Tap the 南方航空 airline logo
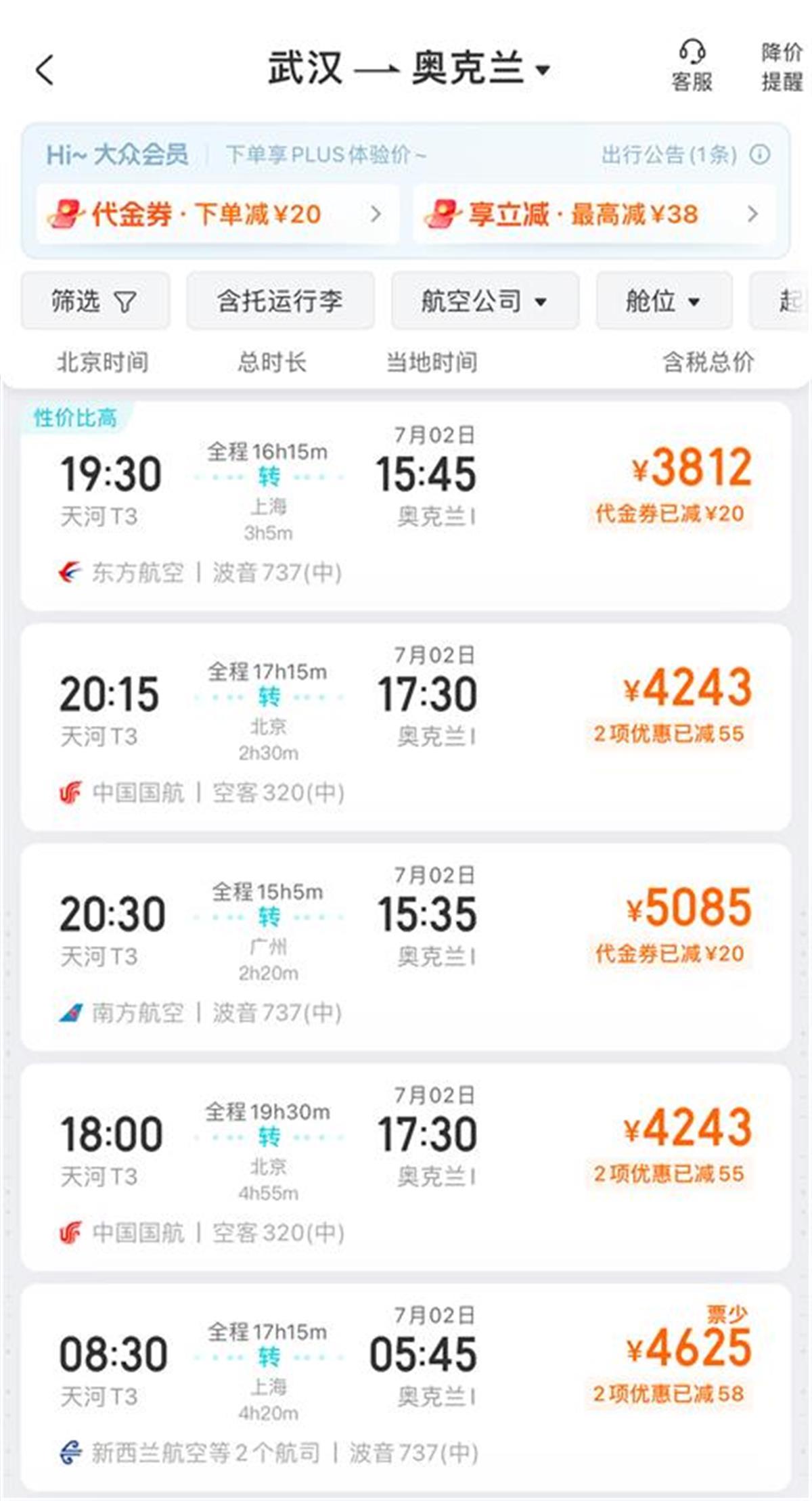This screenshot has height=1501, width=812. click(x=68, y=1013)
